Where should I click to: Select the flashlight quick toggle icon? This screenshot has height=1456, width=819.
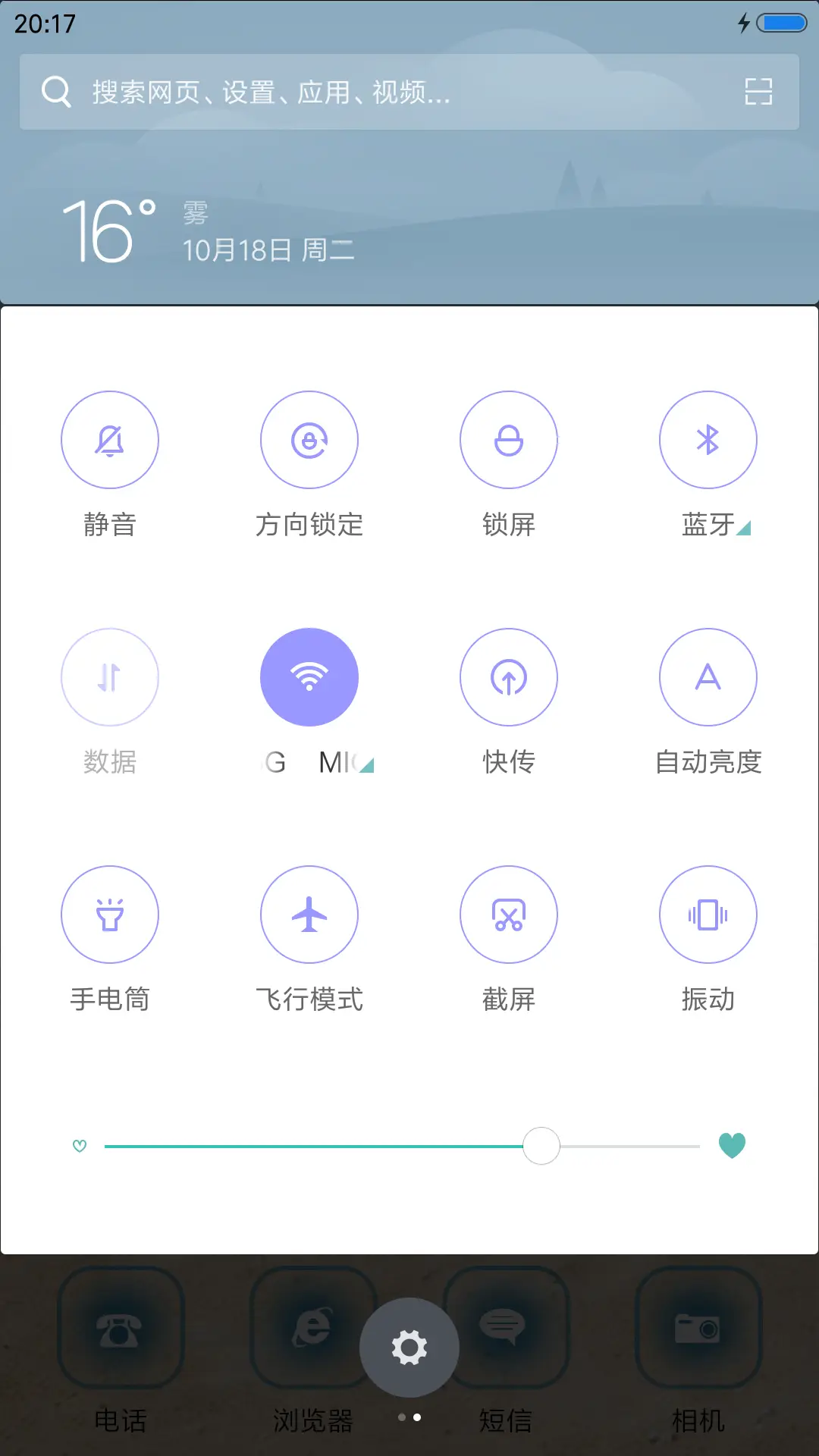pyautogui.click(x=110, y=915)
